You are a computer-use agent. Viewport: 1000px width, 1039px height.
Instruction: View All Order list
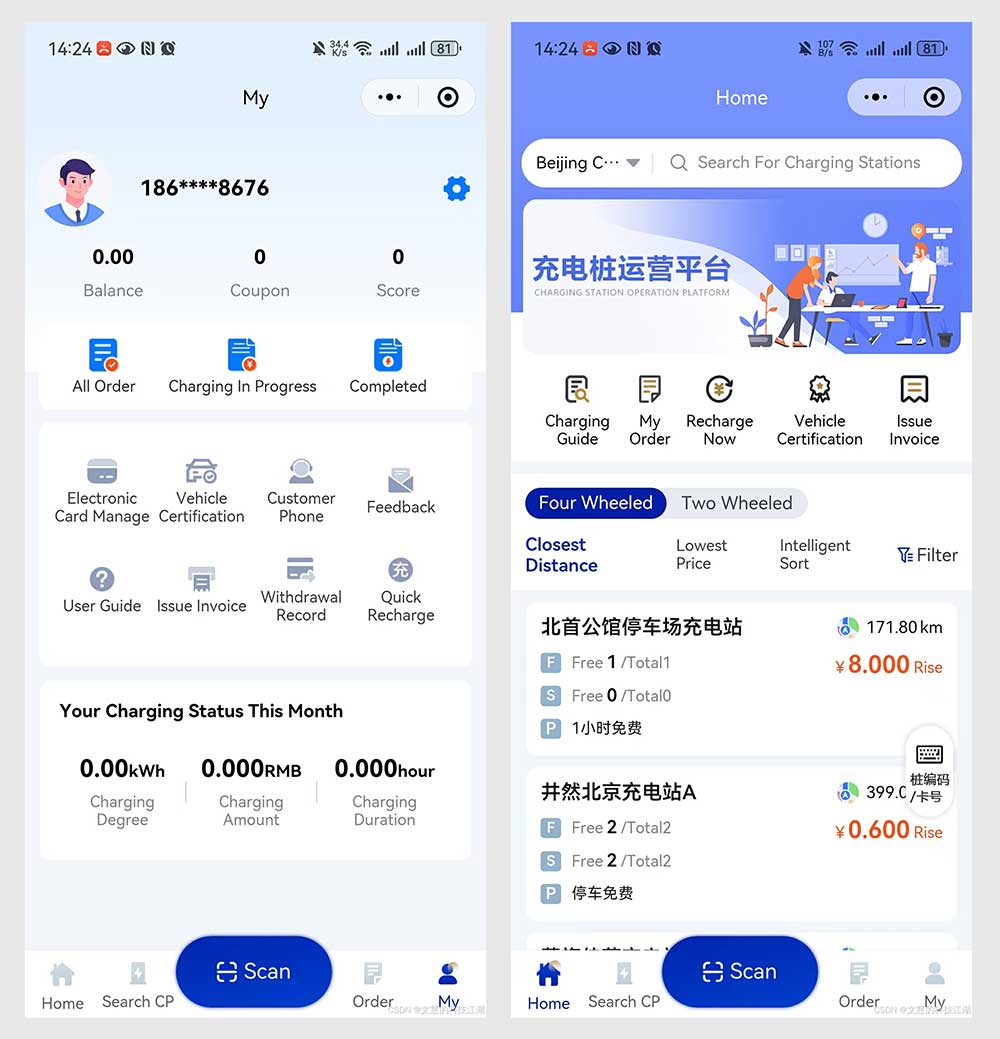[104, 367]
